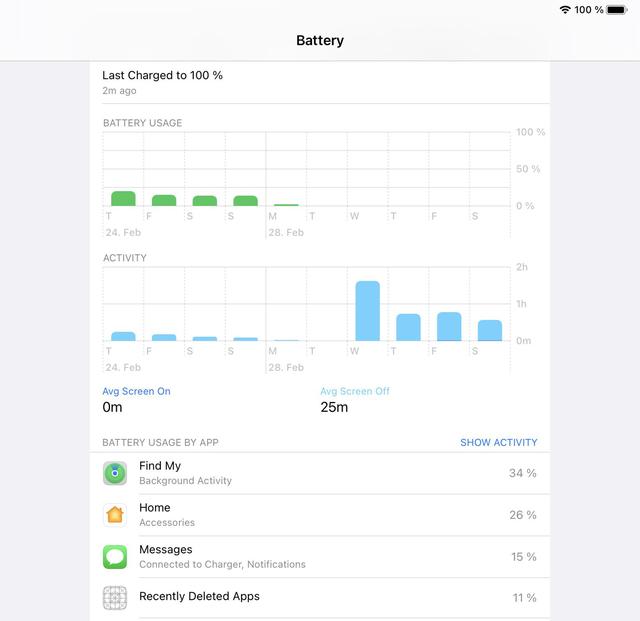Tap the Messages battery usage row
This screenshot has height=621, width=640.
click(320, 557)
